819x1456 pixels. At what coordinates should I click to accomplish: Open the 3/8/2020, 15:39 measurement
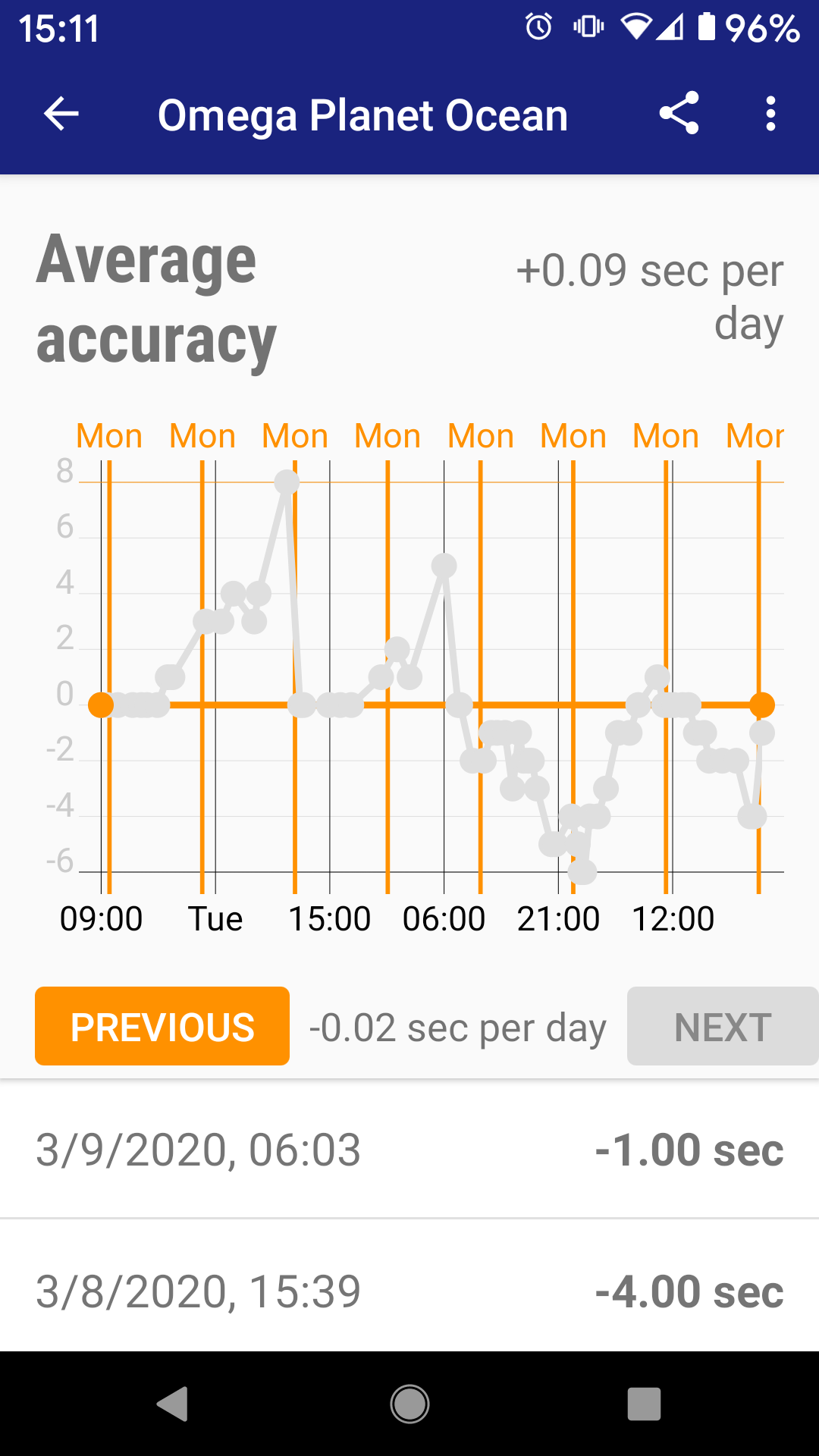pos(409,1291)
